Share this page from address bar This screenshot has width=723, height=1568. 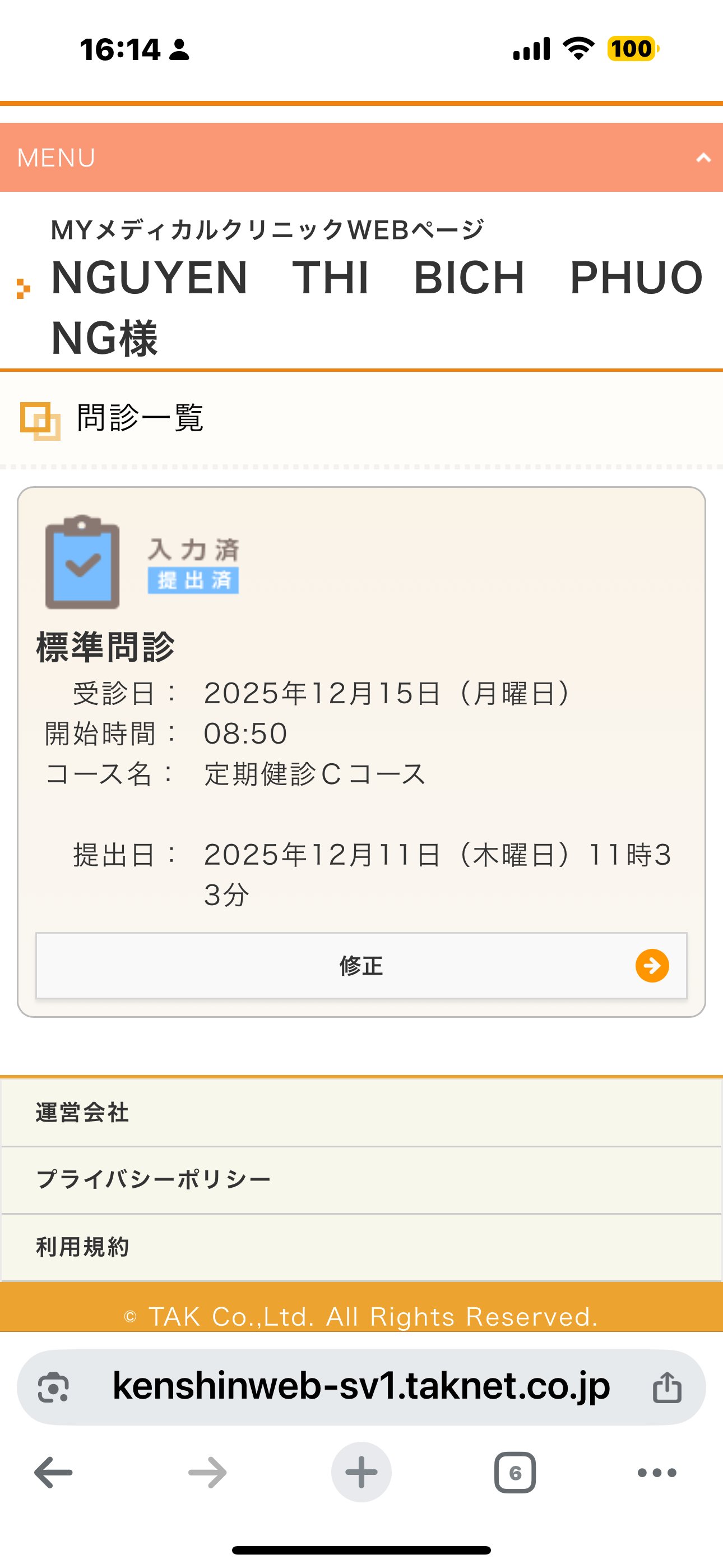[x=667, y=1388]
